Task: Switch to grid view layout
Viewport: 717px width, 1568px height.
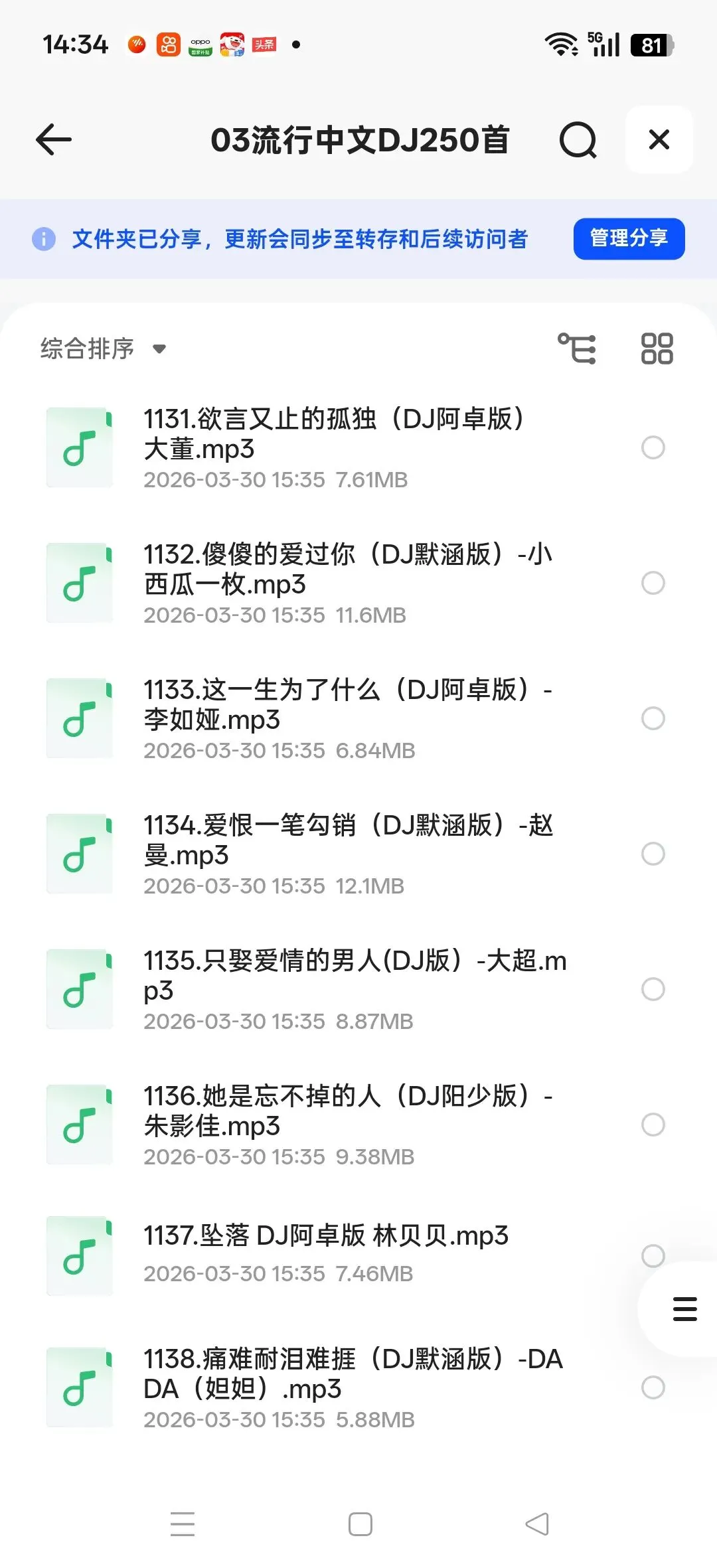Action: 657,349
